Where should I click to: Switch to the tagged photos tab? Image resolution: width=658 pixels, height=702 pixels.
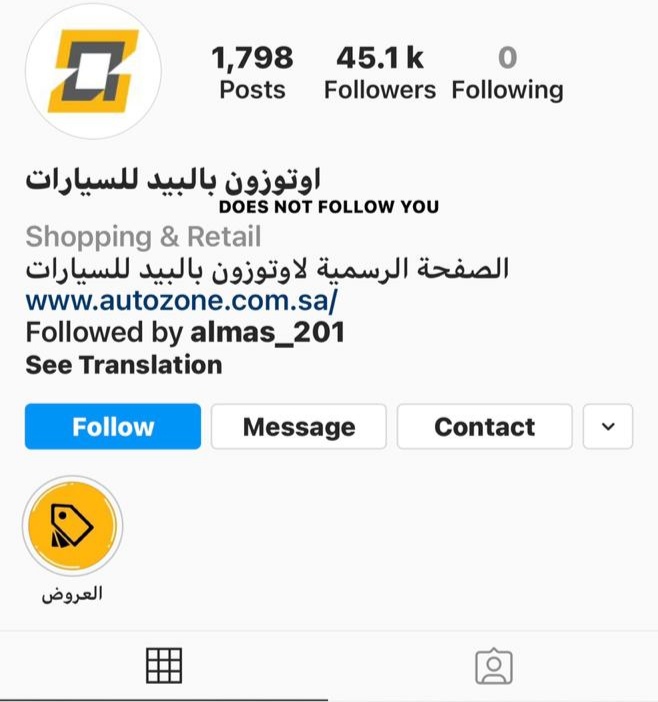coord(493,666)
